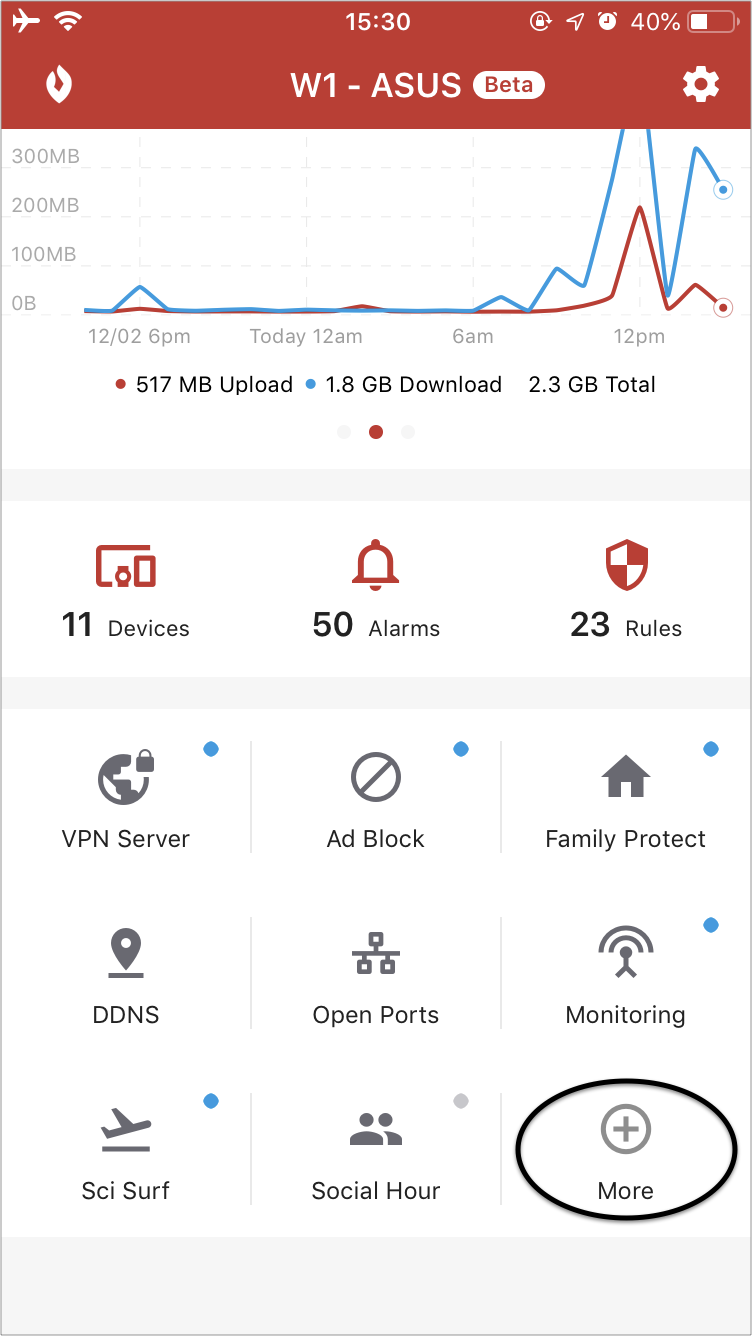Tap the Firewalla flame logo icon
Image resolution: width=752 pixels, height=1336 pixels.
[59, 85]
